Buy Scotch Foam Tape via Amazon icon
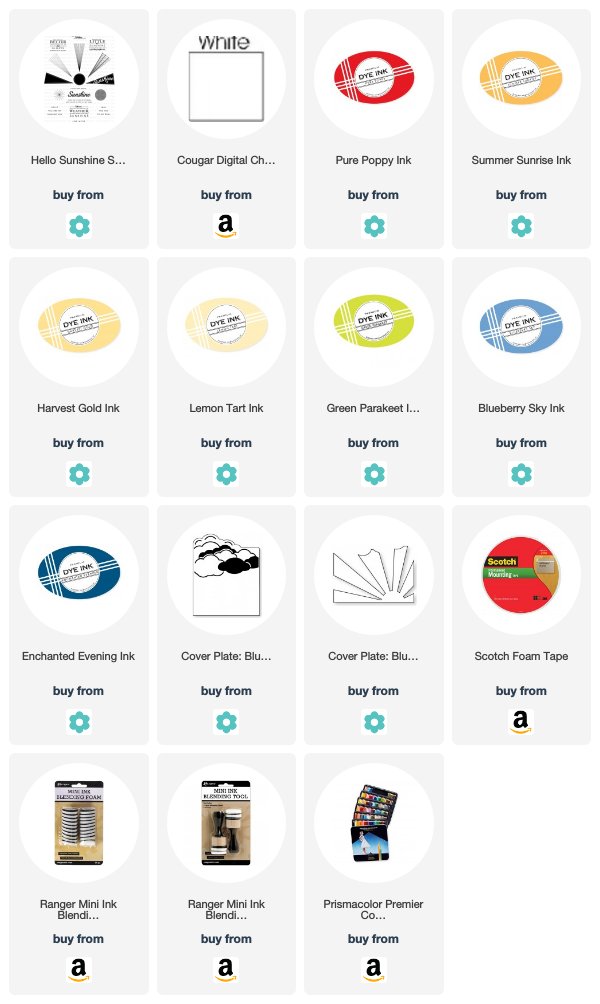600x1004 pixels. (521, 722)
